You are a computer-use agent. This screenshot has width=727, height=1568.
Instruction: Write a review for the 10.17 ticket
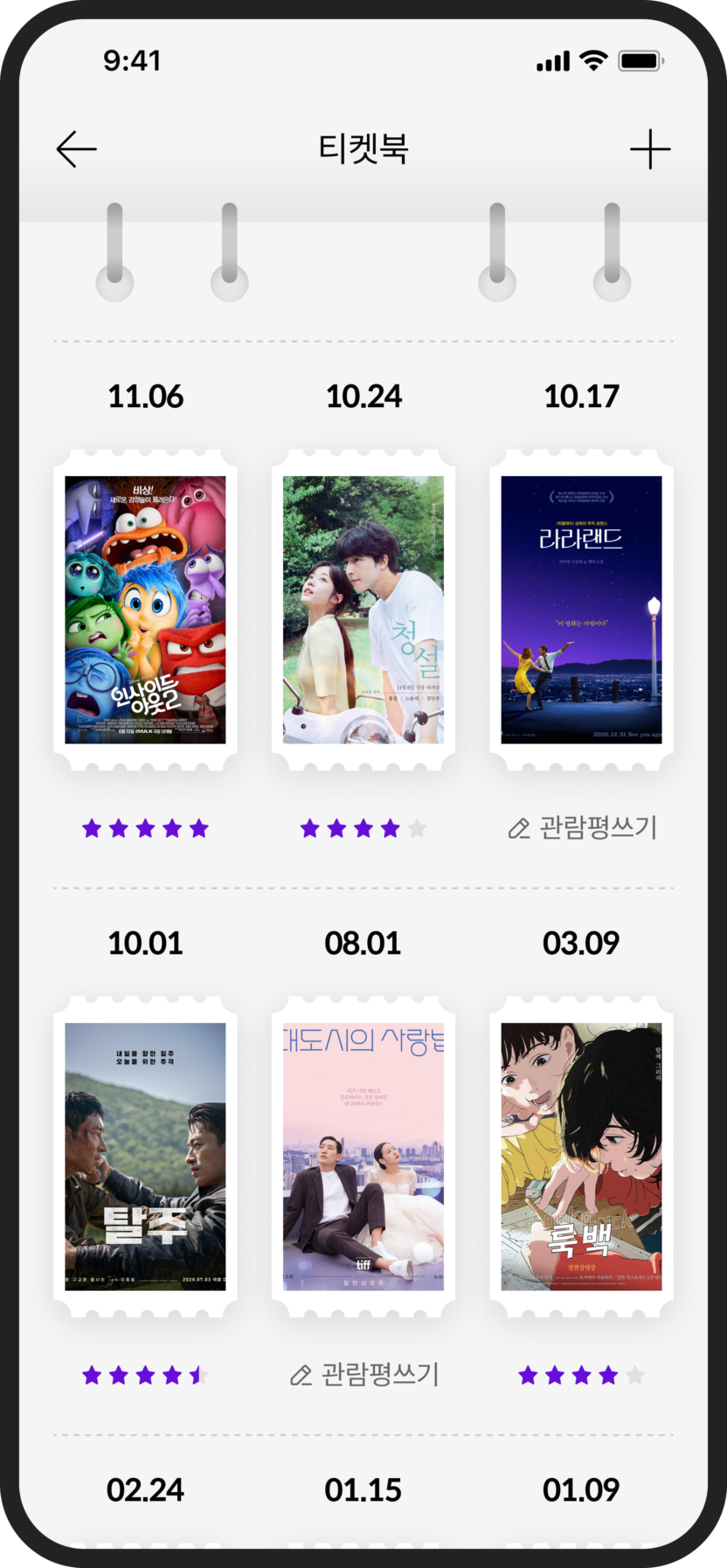click(x=583, y=828)
